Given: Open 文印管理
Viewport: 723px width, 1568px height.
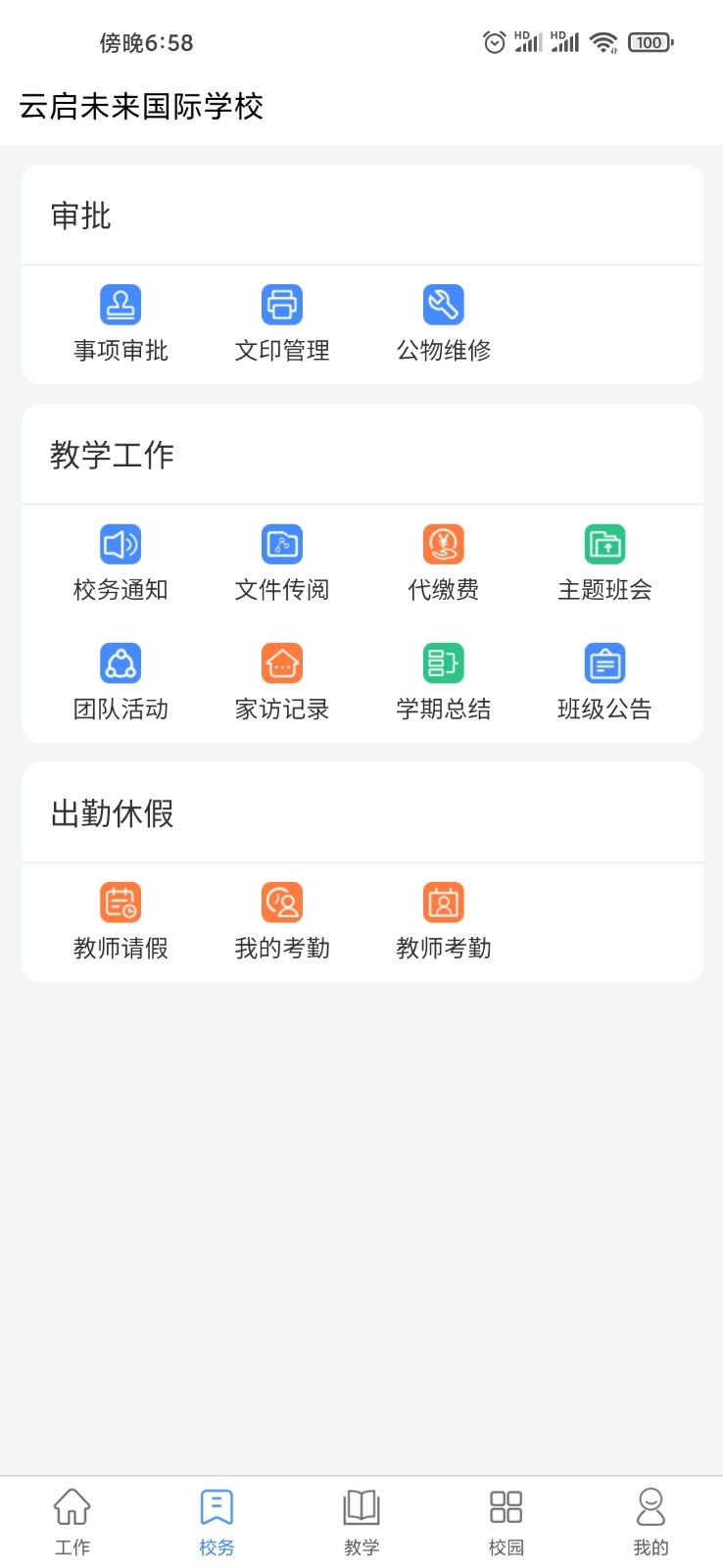Looking at the screenshot, I should 282,323.
